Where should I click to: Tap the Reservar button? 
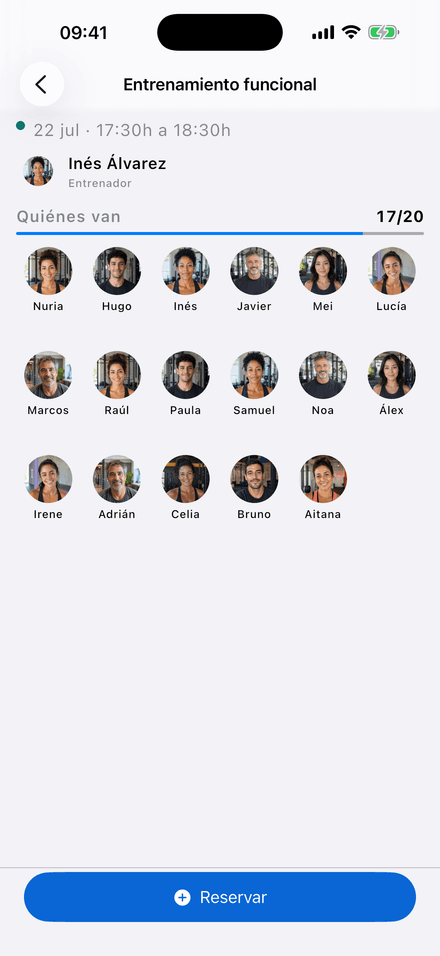click(220, 897)
